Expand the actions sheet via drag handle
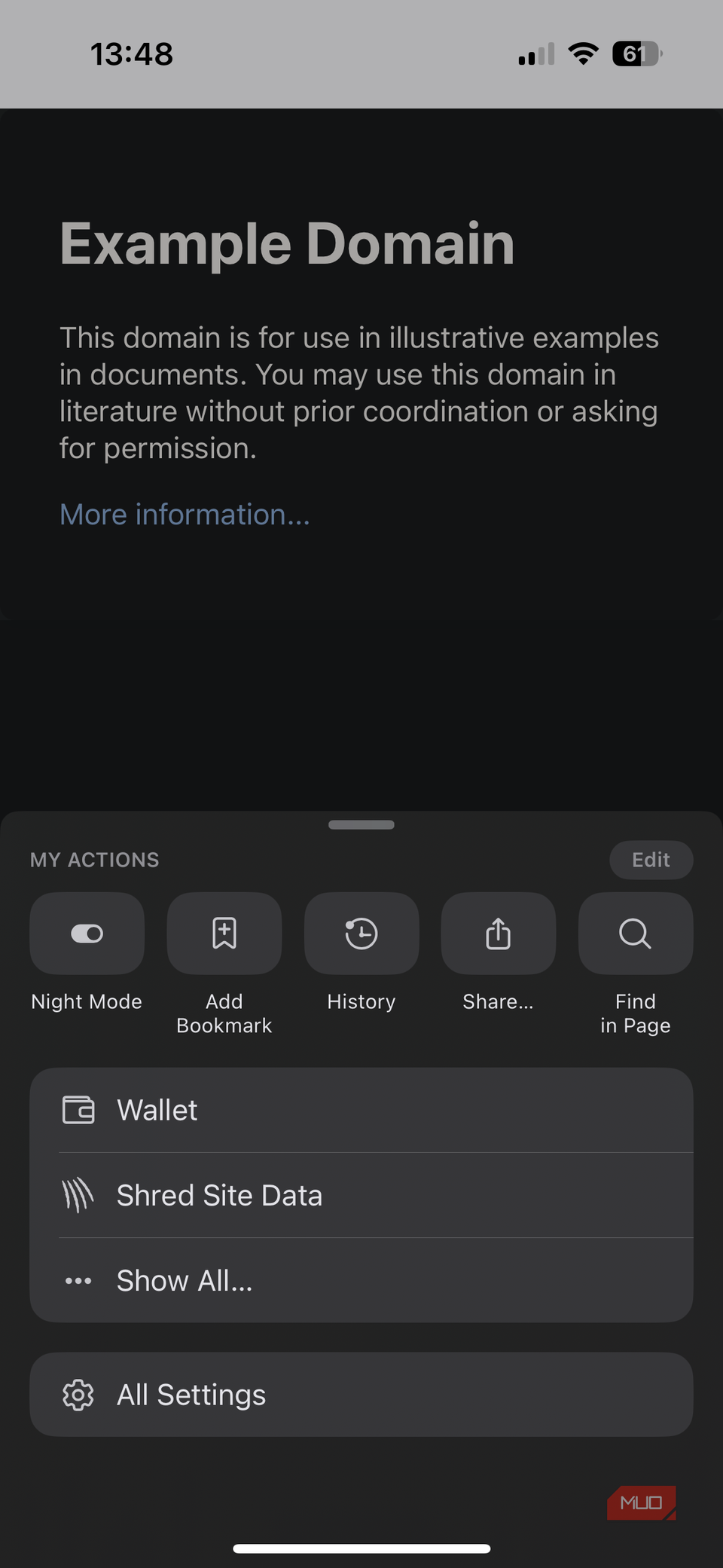 click(x=361, y=824)
